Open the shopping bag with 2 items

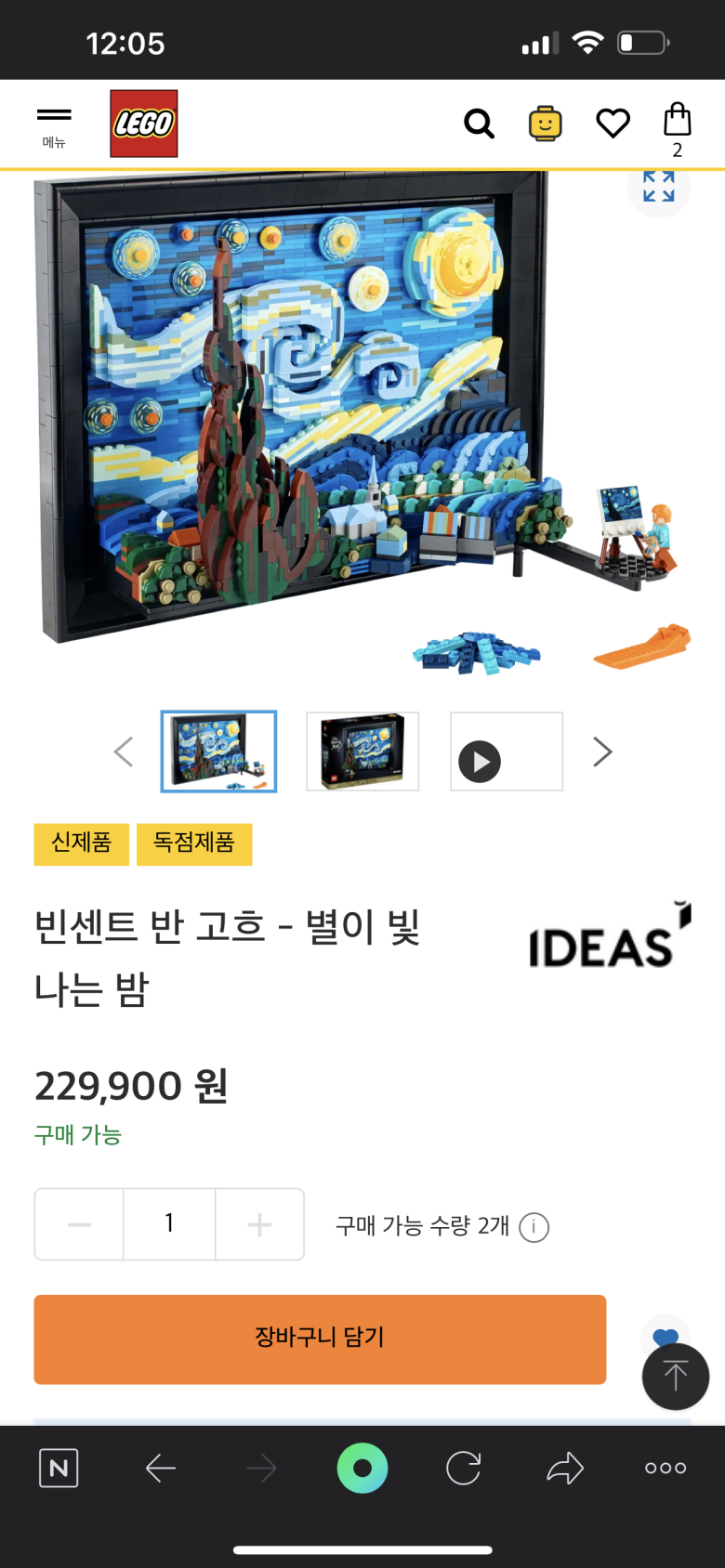(x=677, y=124)
